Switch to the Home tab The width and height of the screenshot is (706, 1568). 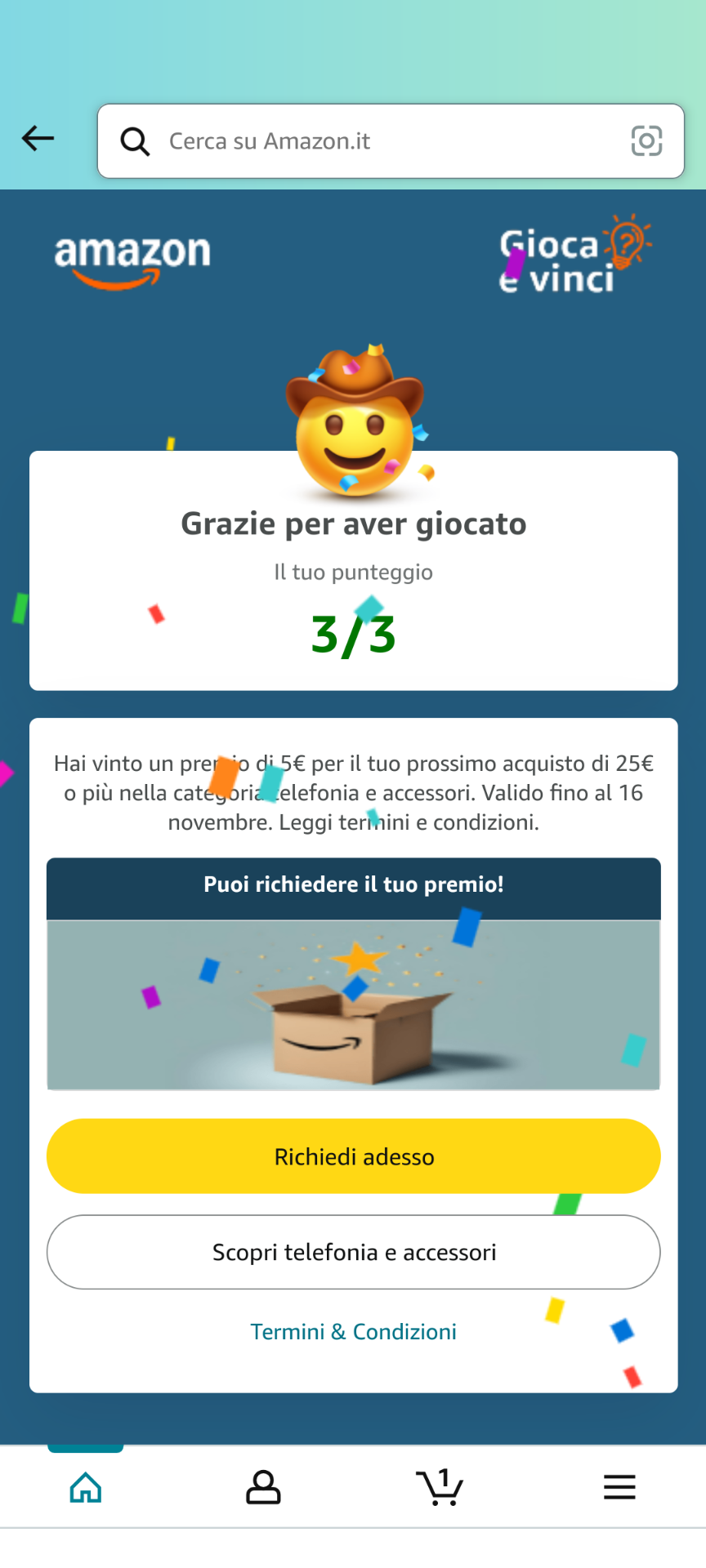(x=86, y=1487)
